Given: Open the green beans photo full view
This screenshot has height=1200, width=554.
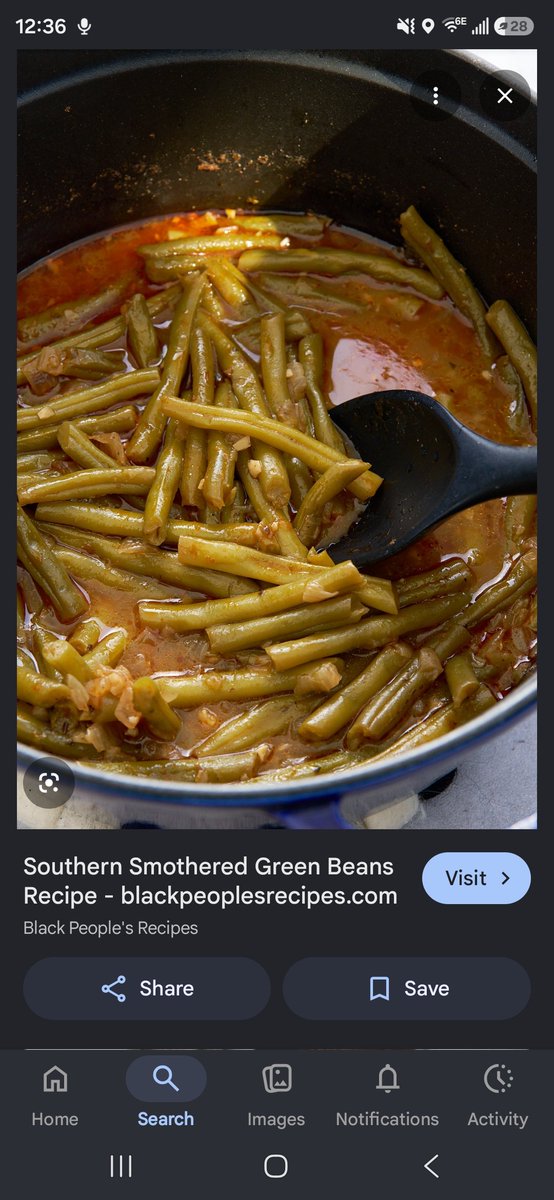Looking at the screenshot, I should [x=277, y=439].
